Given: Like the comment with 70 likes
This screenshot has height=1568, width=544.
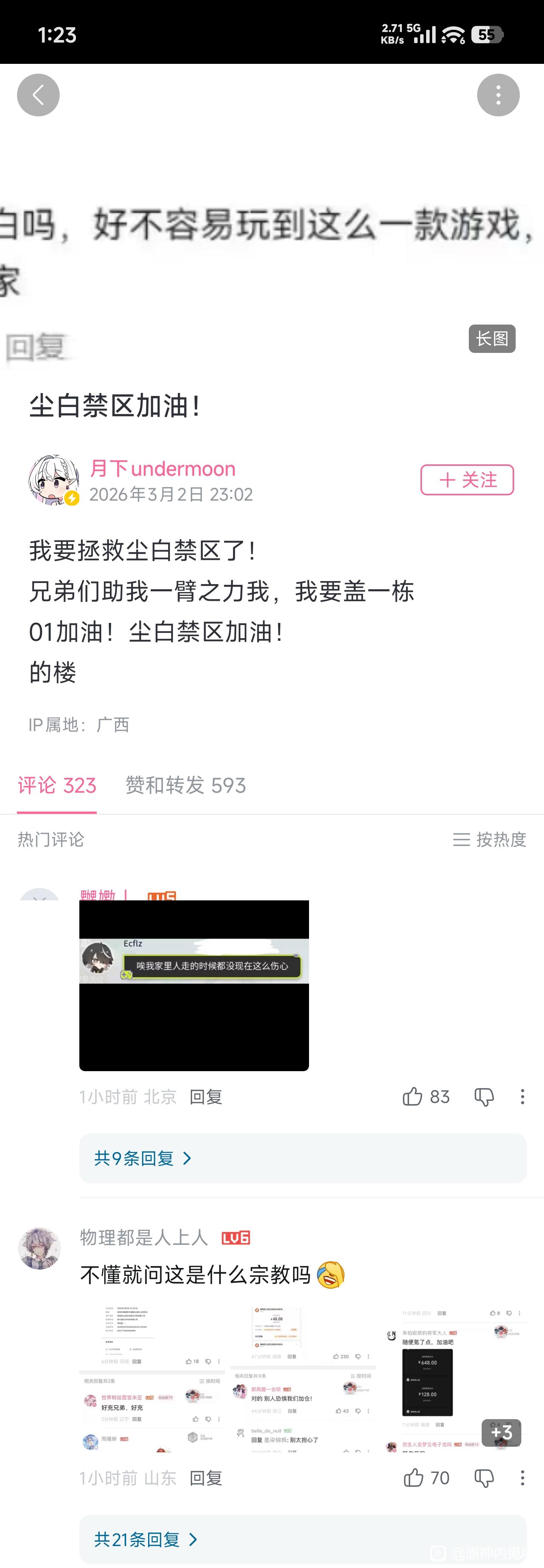Looking at the screenshot, I should click(x=426, y=1478).
